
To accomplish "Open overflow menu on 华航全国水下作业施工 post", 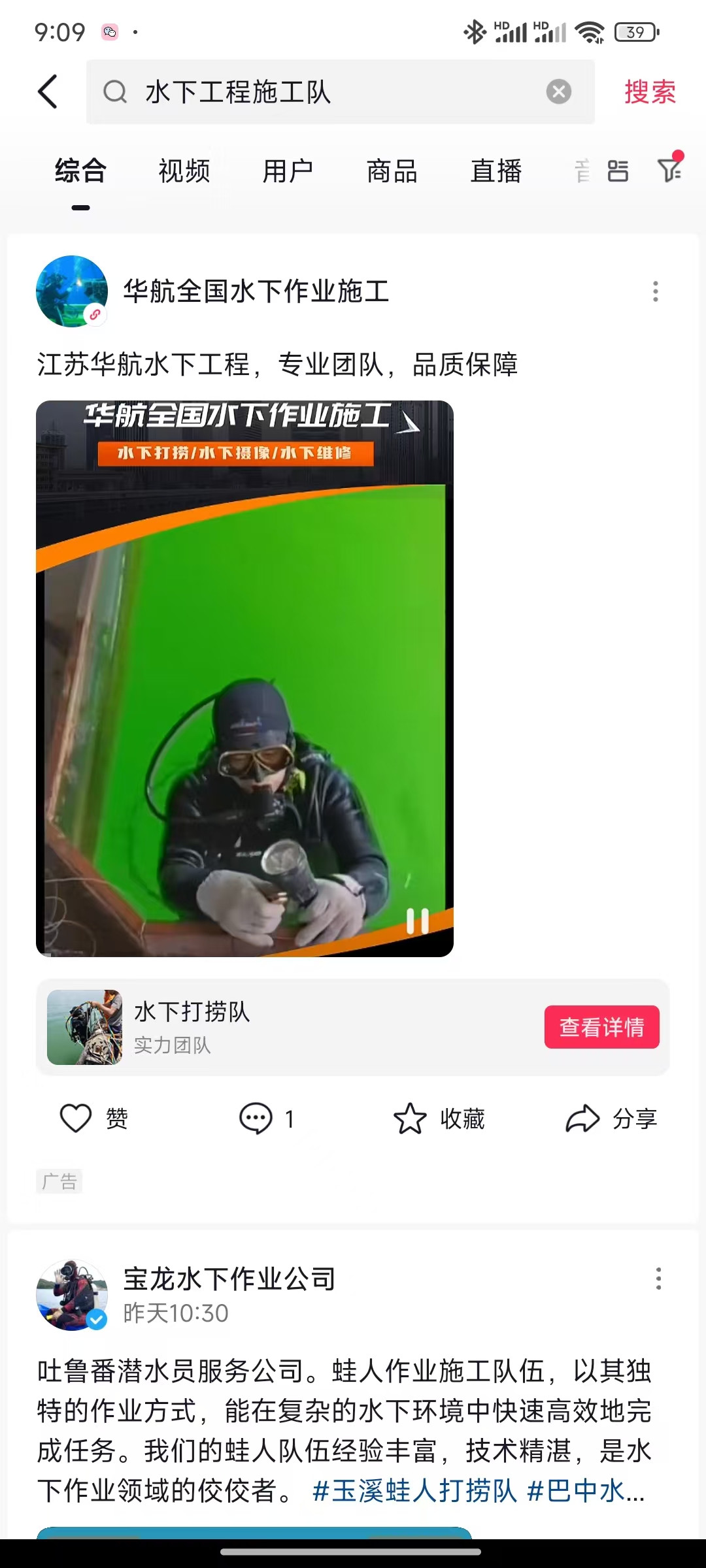I will (655, 291).
